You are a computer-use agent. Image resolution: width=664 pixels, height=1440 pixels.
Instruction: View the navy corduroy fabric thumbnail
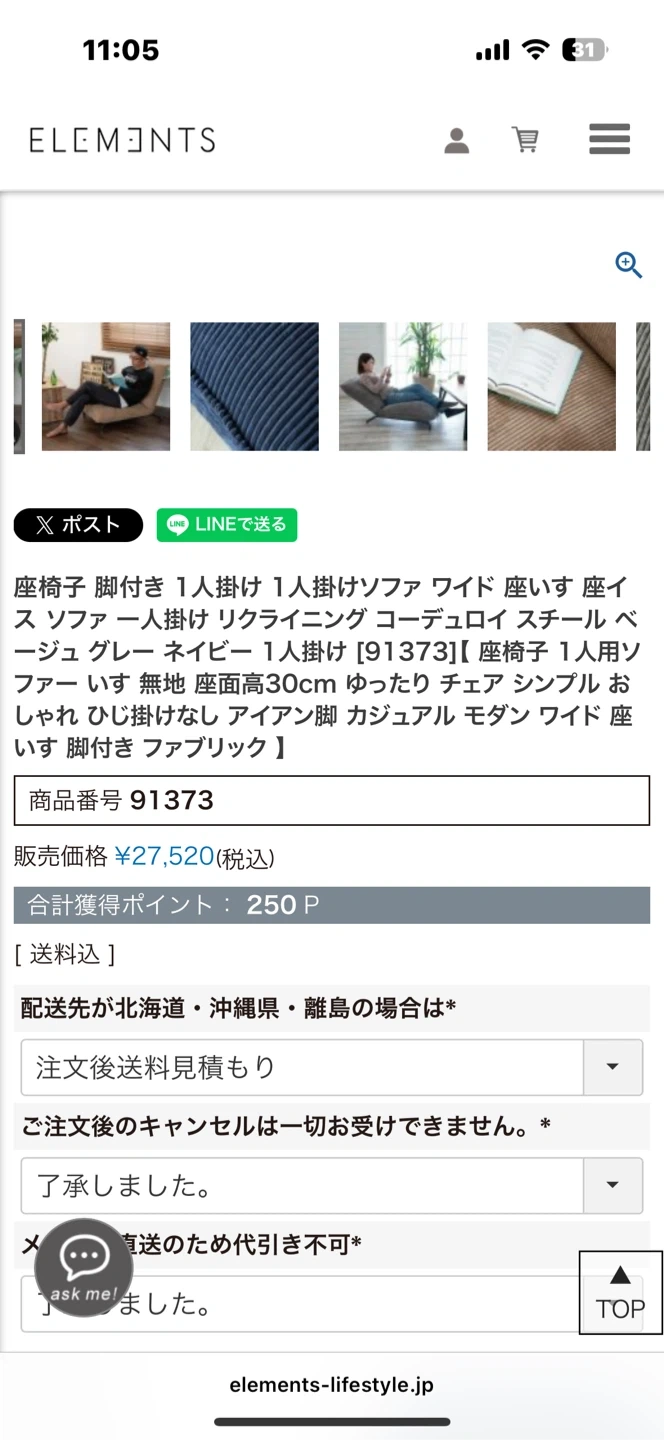254,386
